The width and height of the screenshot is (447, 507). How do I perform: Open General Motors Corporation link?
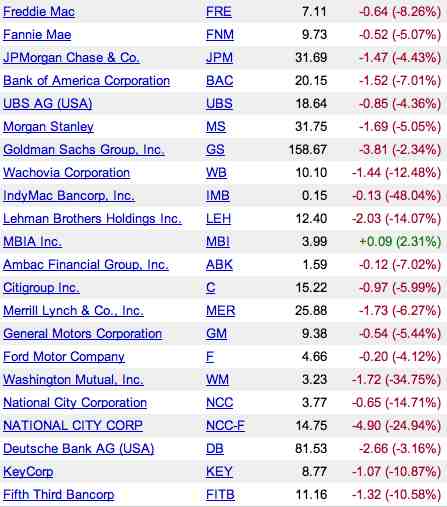82,334
